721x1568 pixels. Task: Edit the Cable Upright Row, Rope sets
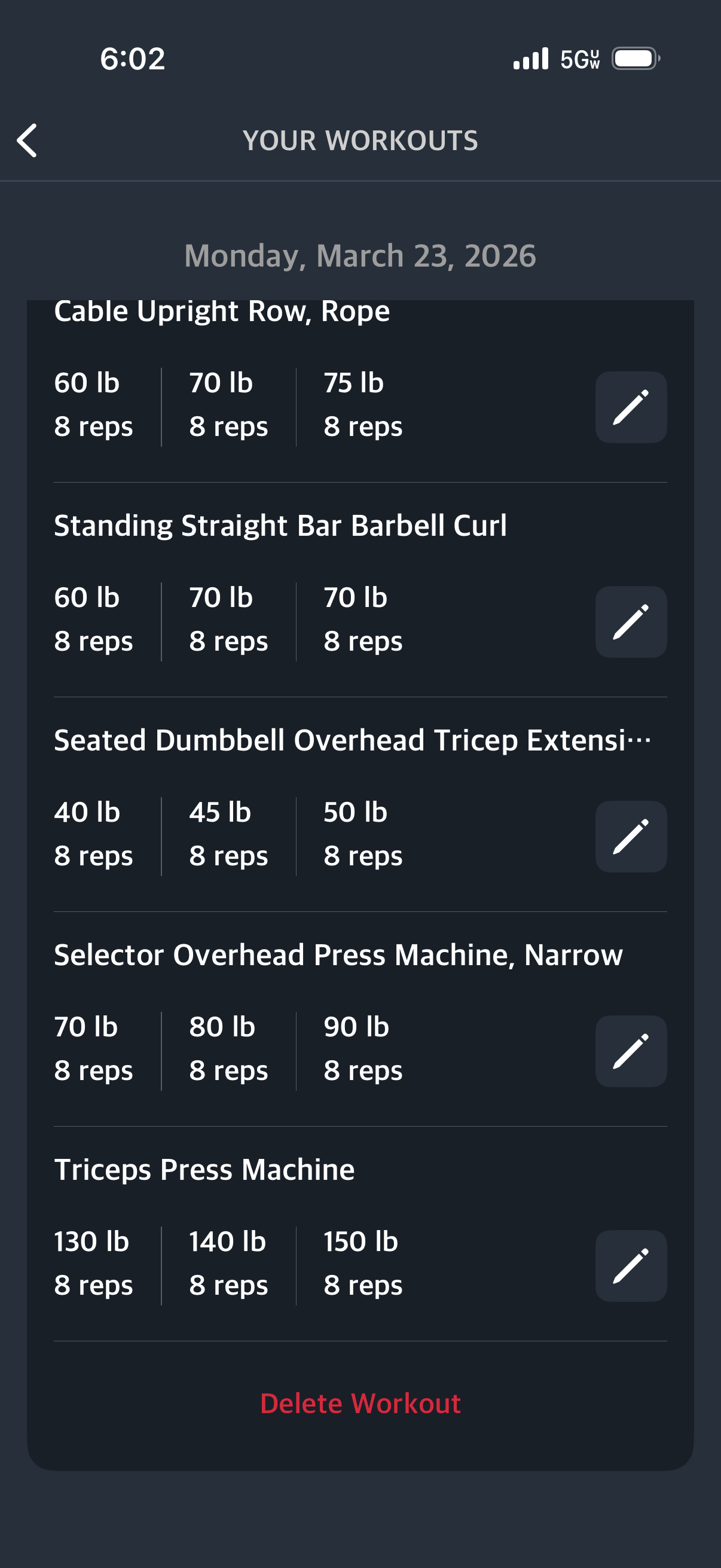[x=630, y=407]
